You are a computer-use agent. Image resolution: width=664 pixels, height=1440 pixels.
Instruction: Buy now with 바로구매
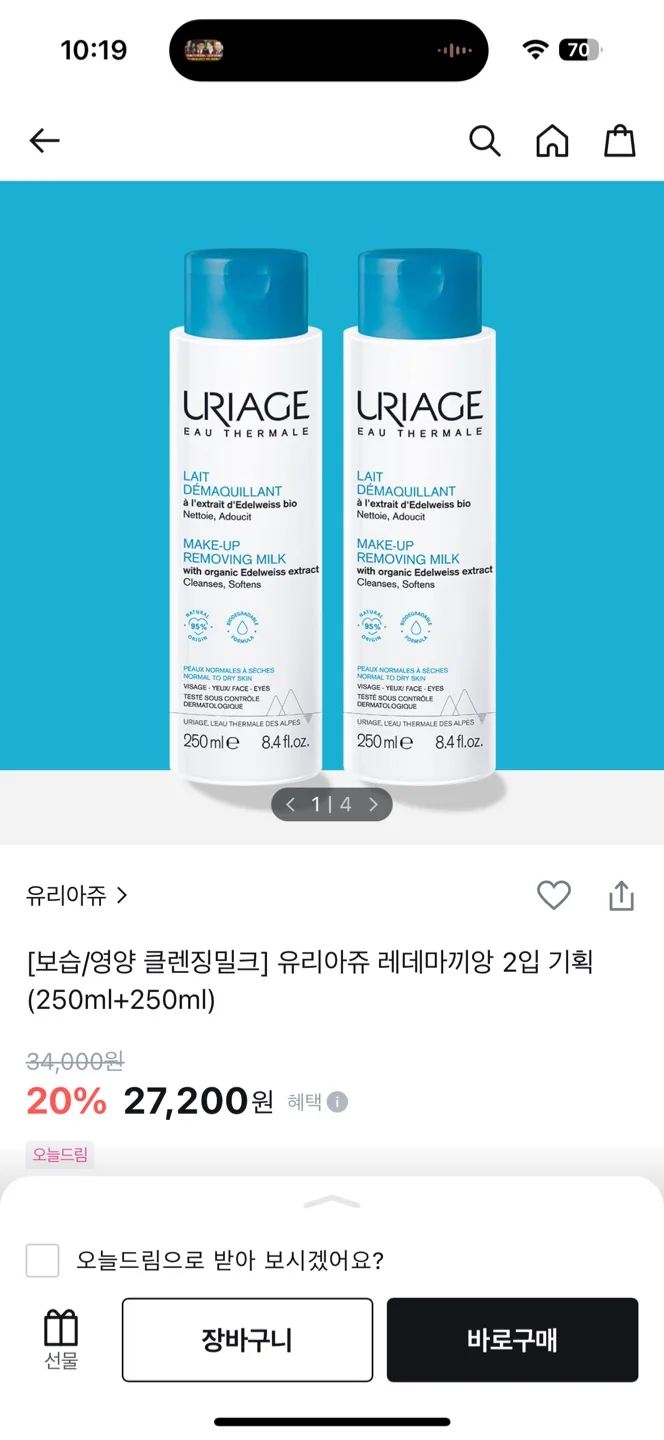512,1340
